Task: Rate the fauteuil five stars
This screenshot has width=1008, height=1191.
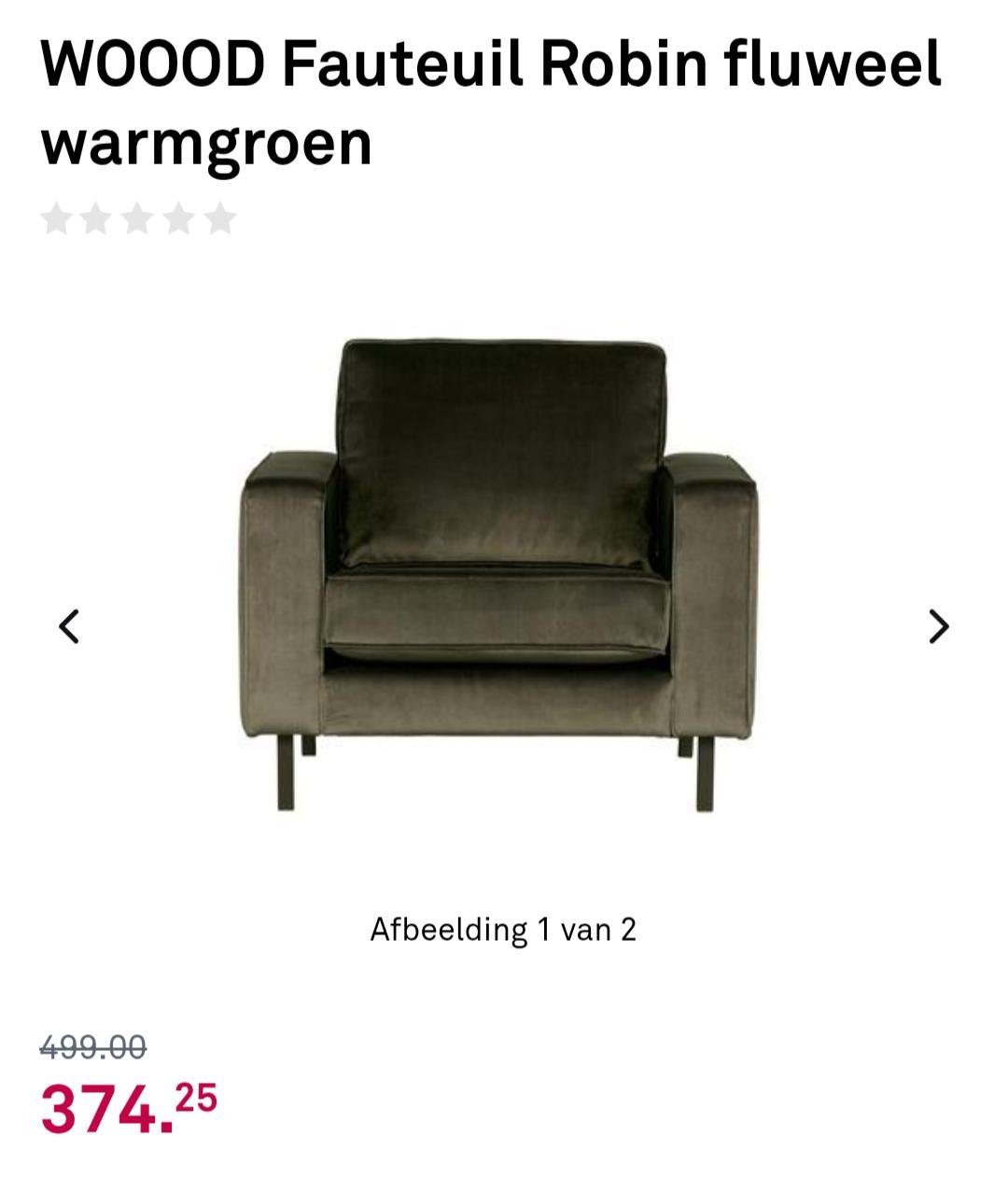Action: pos(220,217)
